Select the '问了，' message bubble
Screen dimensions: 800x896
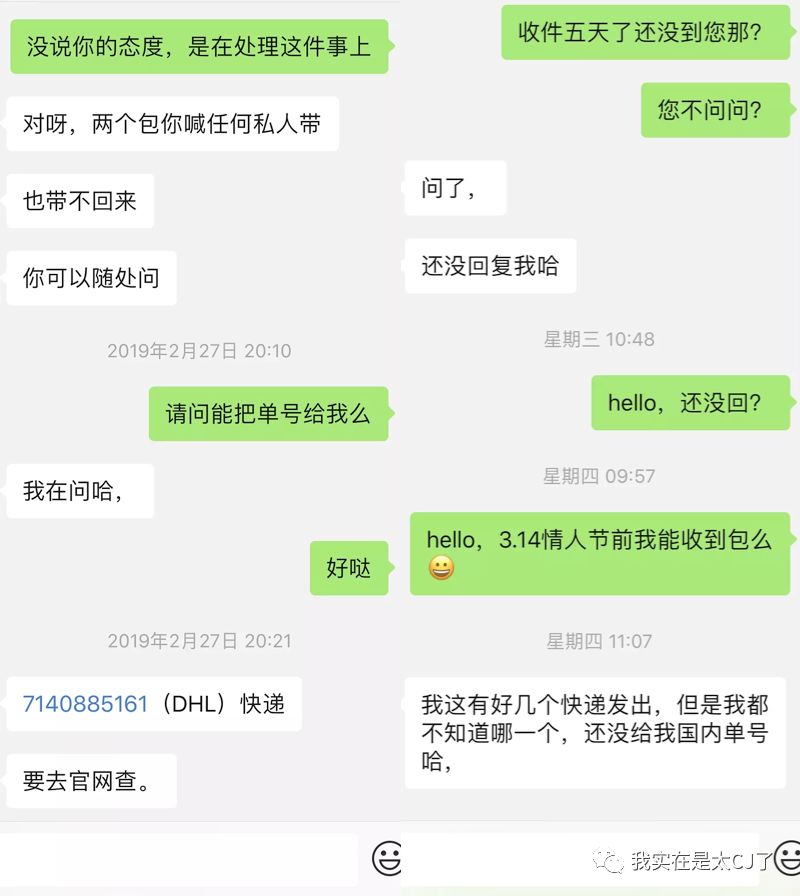[455, 188]
